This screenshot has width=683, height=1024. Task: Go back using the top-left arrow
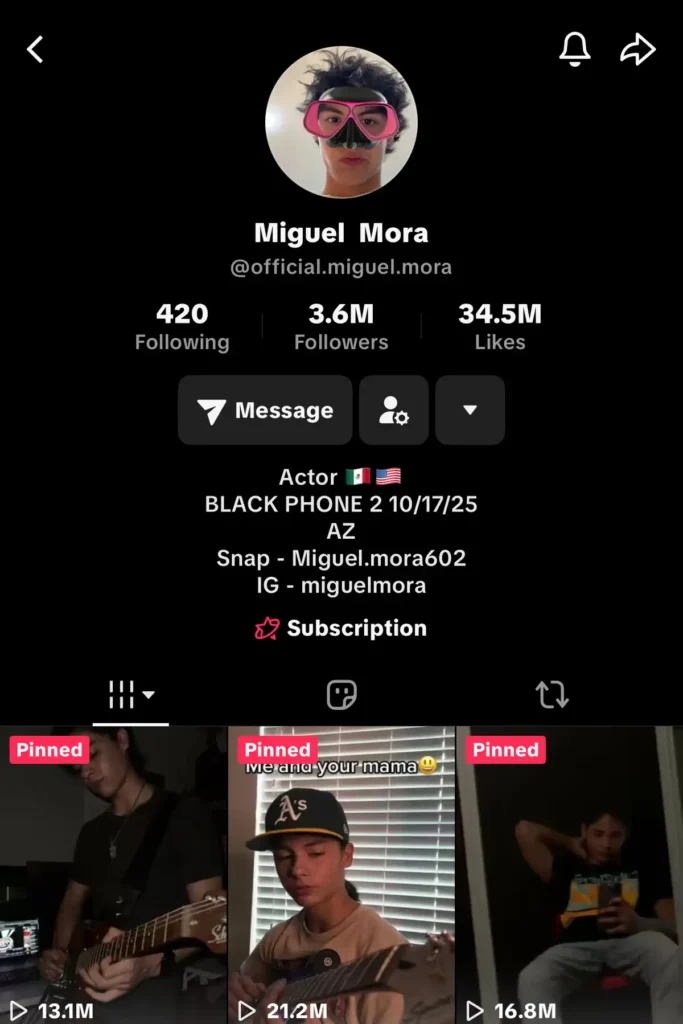(36, 49)
